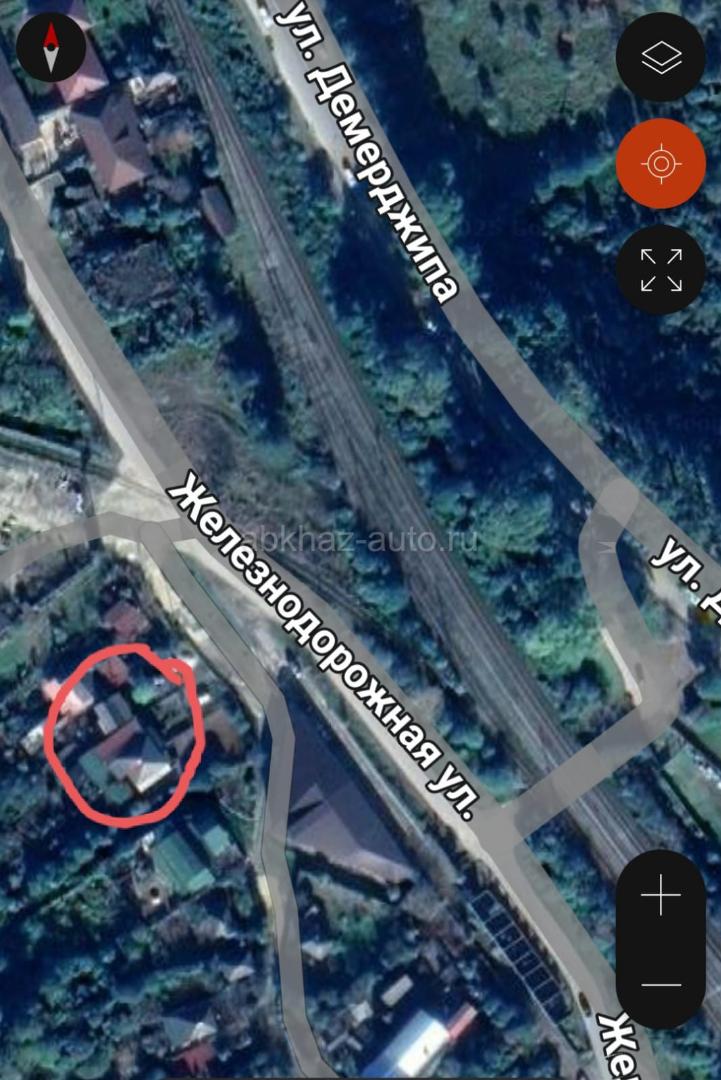Expand the map to fullscreen
Viewport: 721px width, 1080px height.
click(x=660, y=270)
